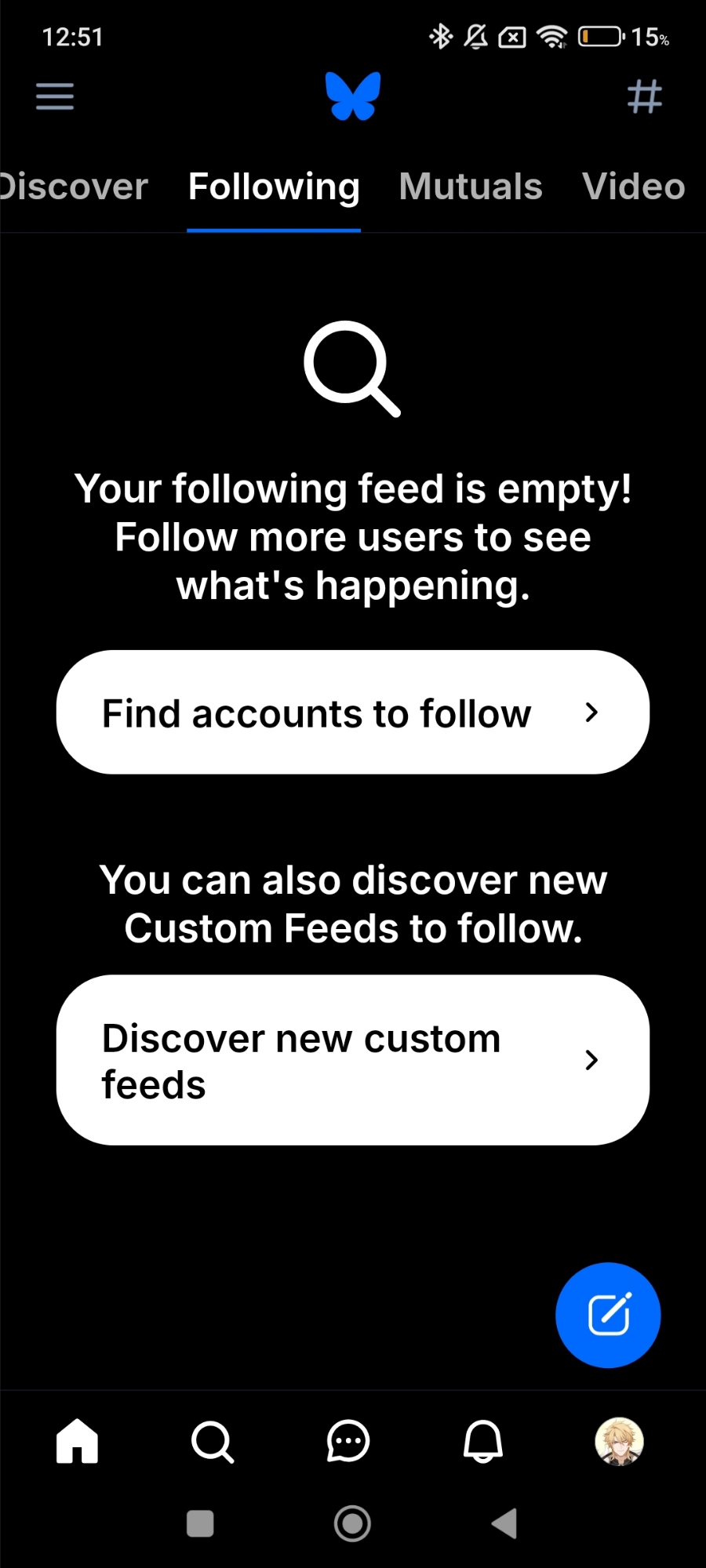Screen dimensions: 706x1568
Task: Open the hamburger drawer menu
Action: point(55,96)
